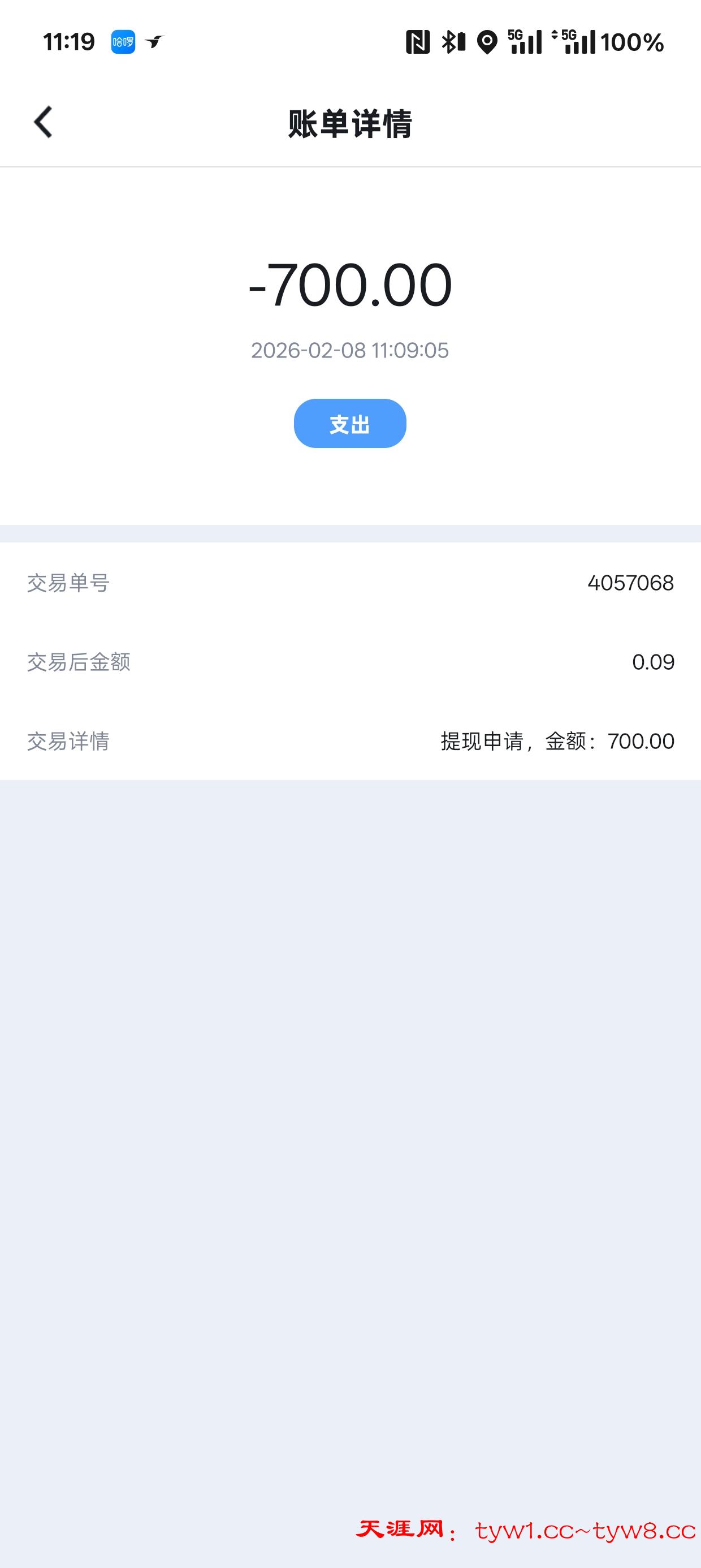Select the order number 4057068
This screenshot has width=701, height=1568.
coord(630,583)
